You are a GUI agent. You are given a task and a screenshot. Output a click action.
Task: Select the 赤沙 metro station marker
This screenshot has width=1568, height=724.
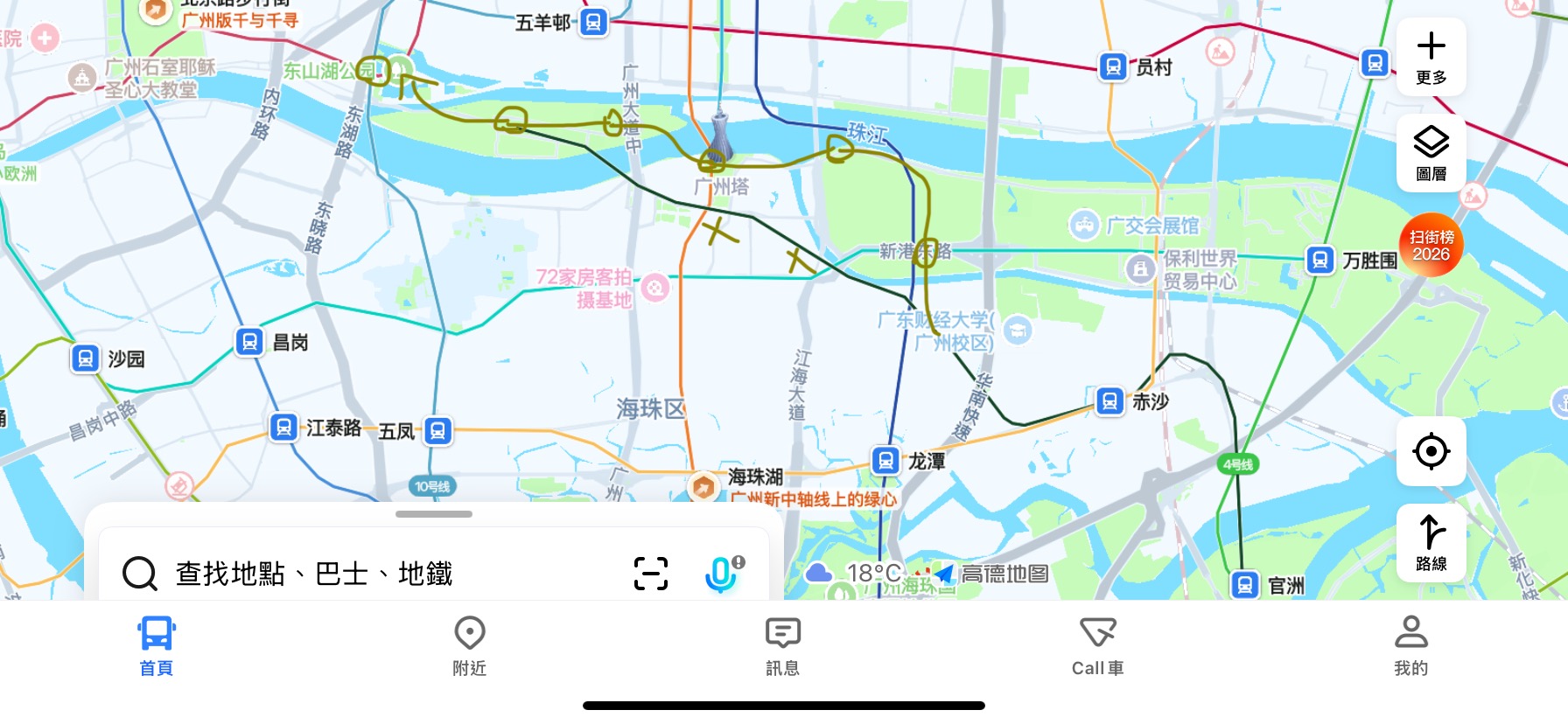1109,401
